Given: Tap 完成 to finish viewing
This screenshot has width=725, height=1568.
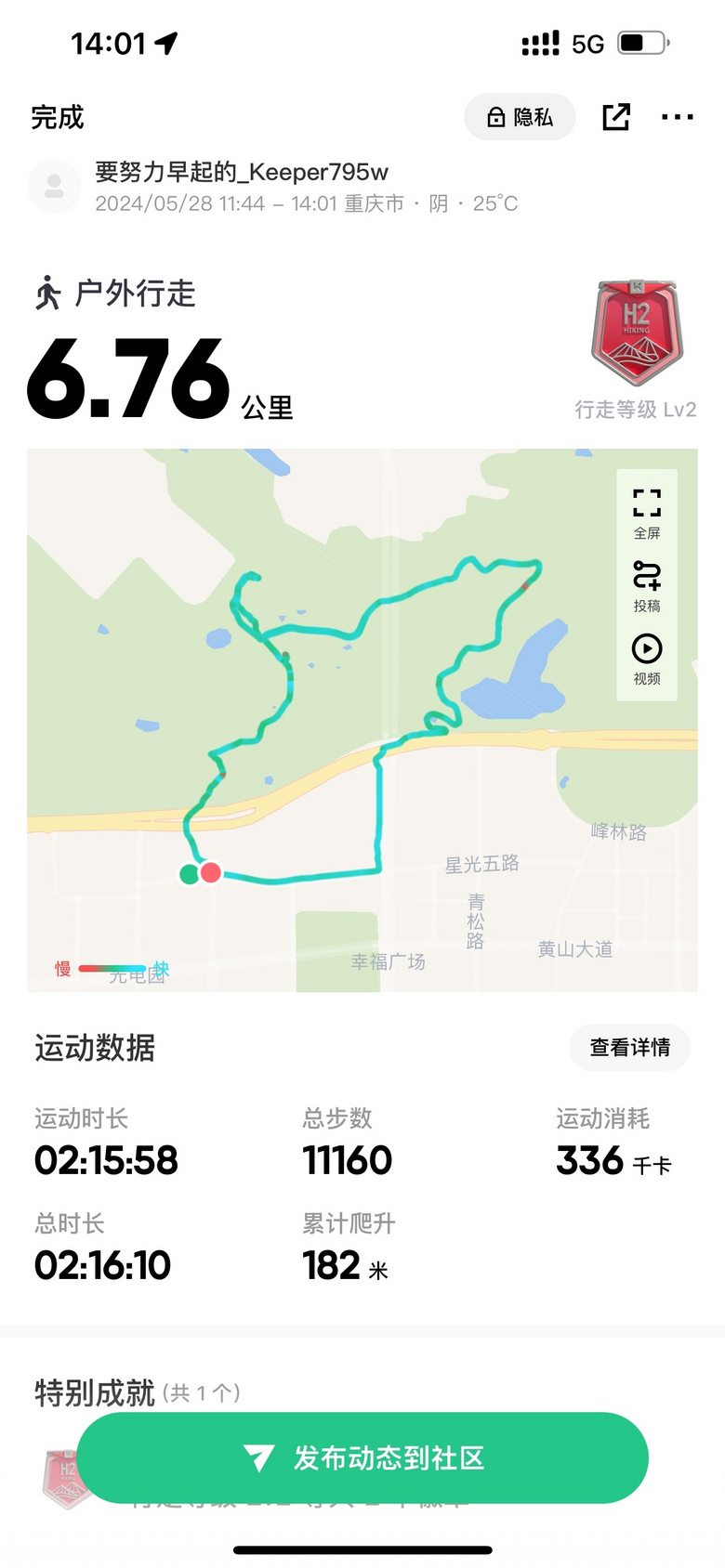Looking at the screenshot, I should tap(58, 118).
